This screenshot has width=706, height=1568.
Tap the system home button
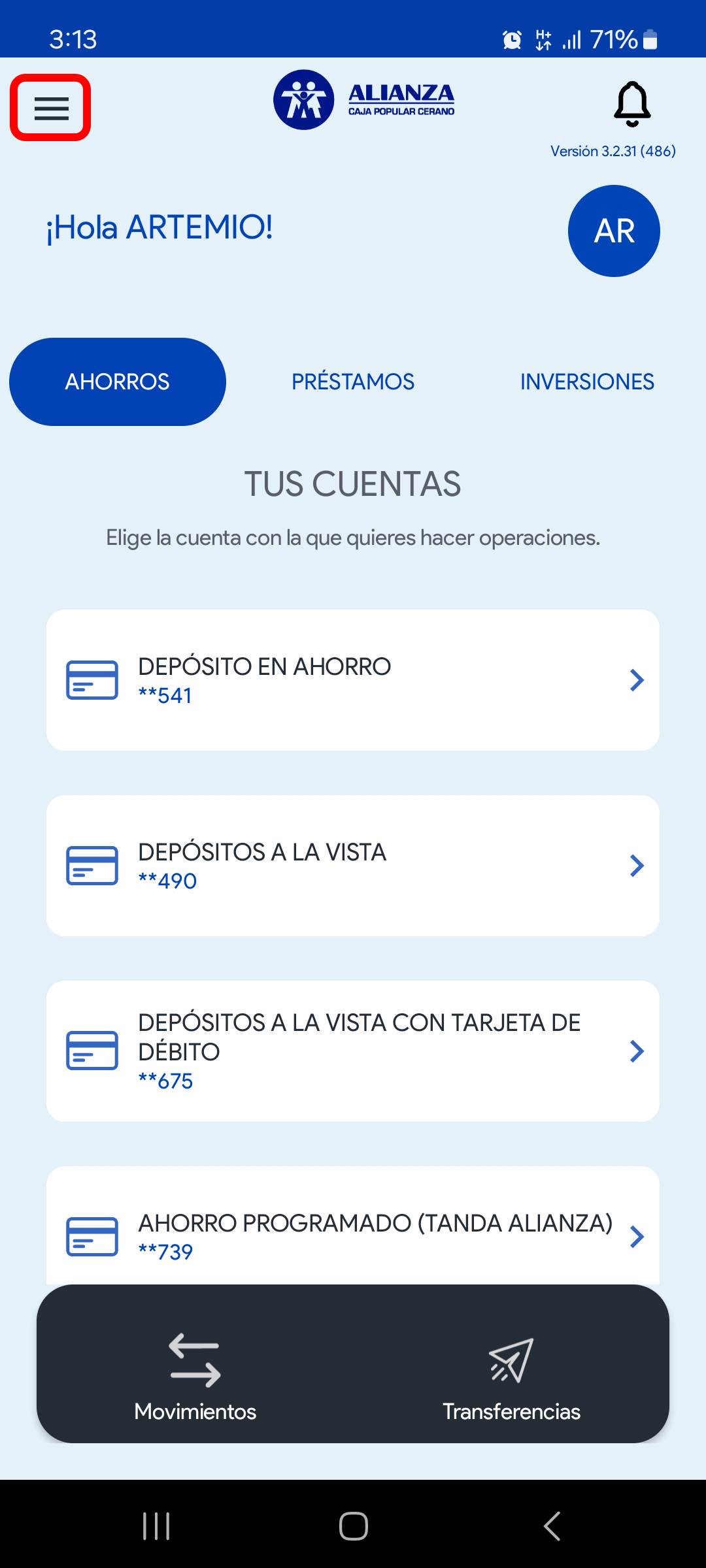click(x=353, y=1526)
